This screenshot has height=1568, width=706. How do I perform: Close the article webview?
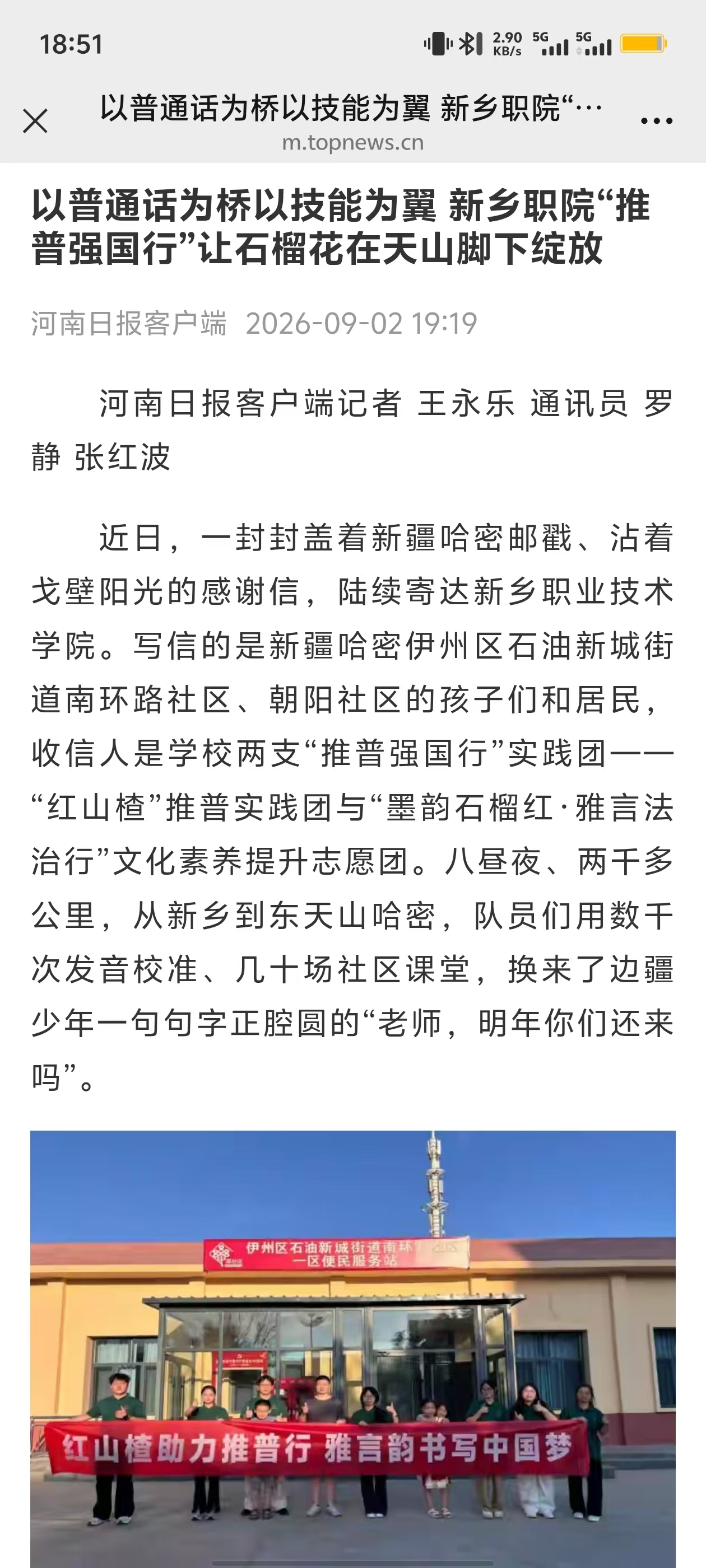[35, 120]
